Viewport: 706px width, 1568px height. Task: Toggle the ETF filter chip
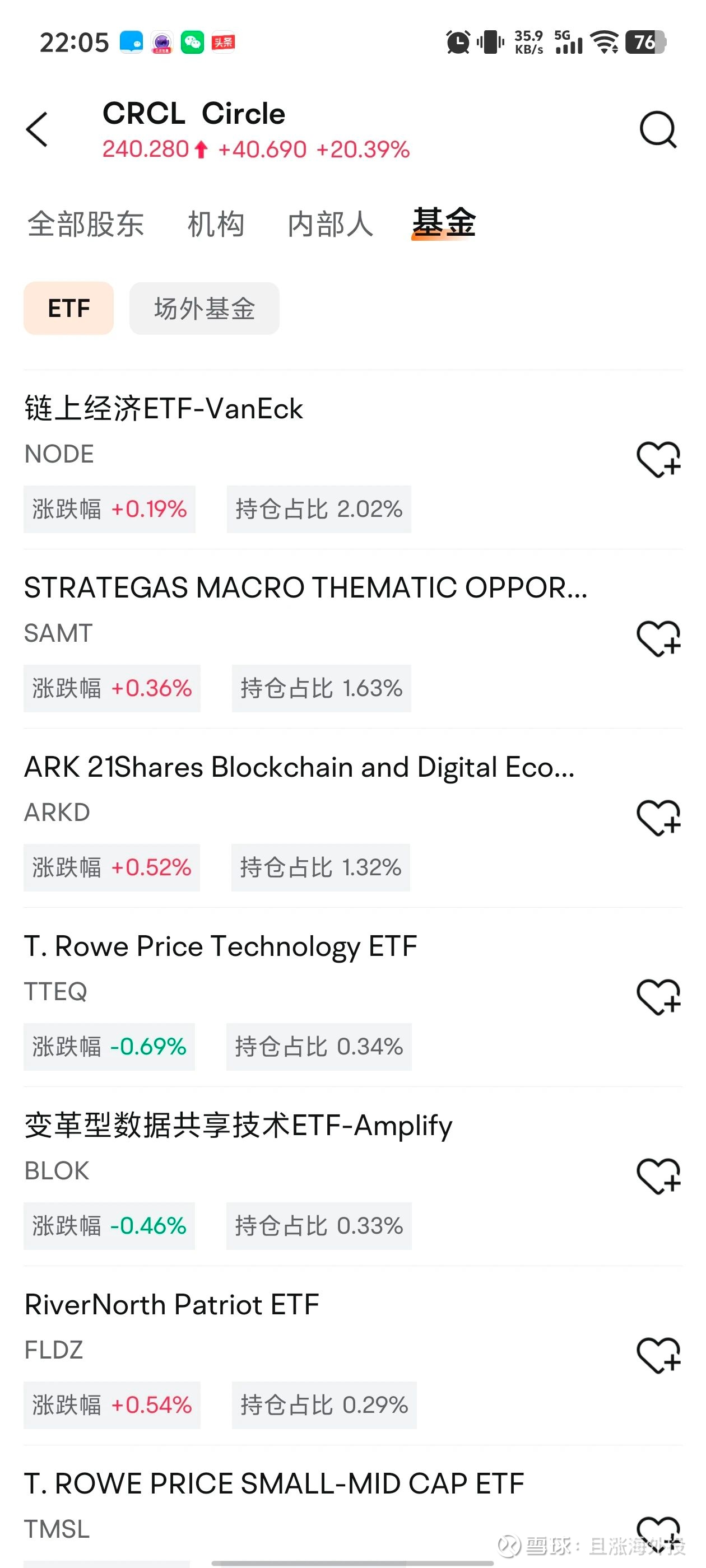pos(68,308)
